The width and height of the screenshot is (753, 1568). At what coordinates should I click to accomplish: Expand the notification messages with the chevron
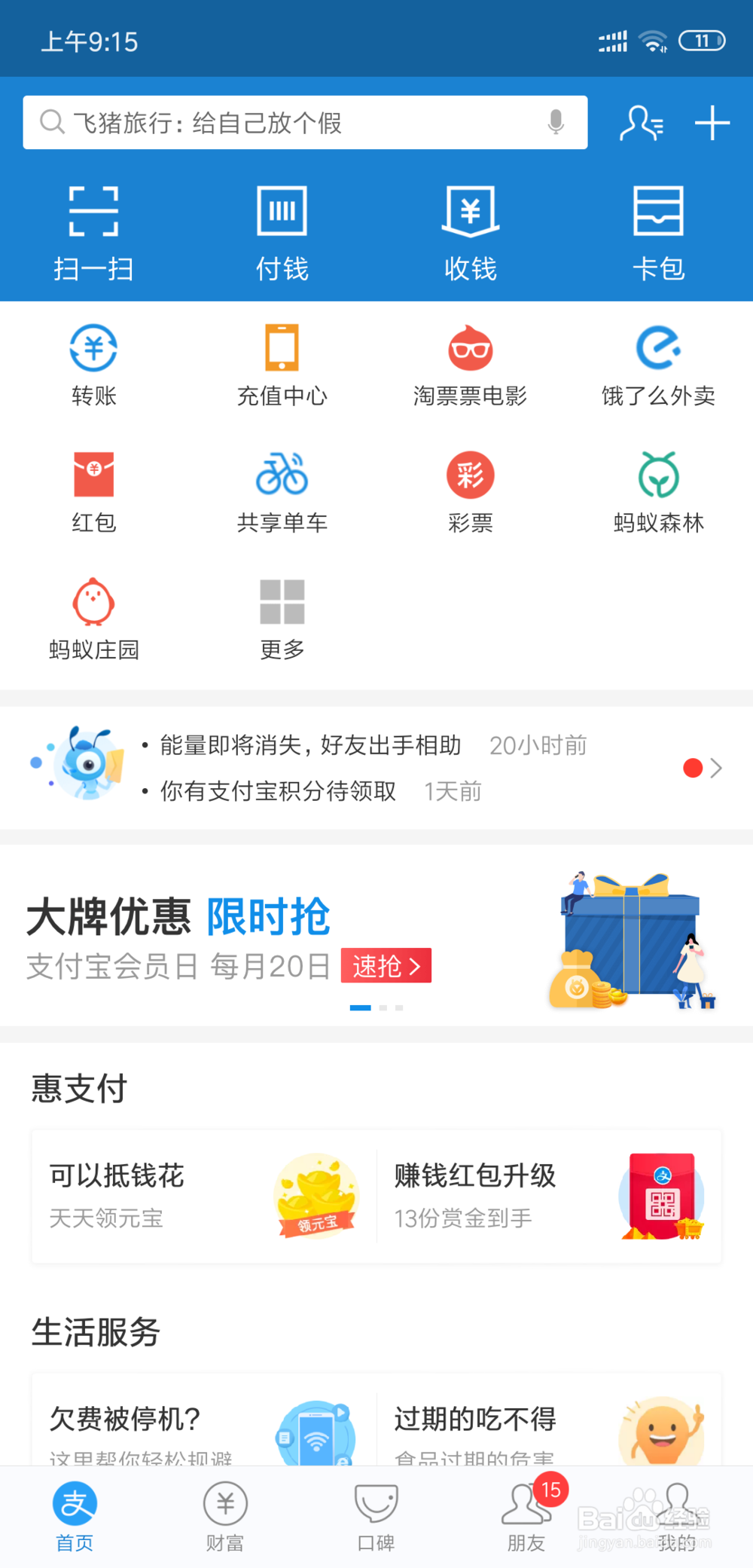click(x=716, y=768)
